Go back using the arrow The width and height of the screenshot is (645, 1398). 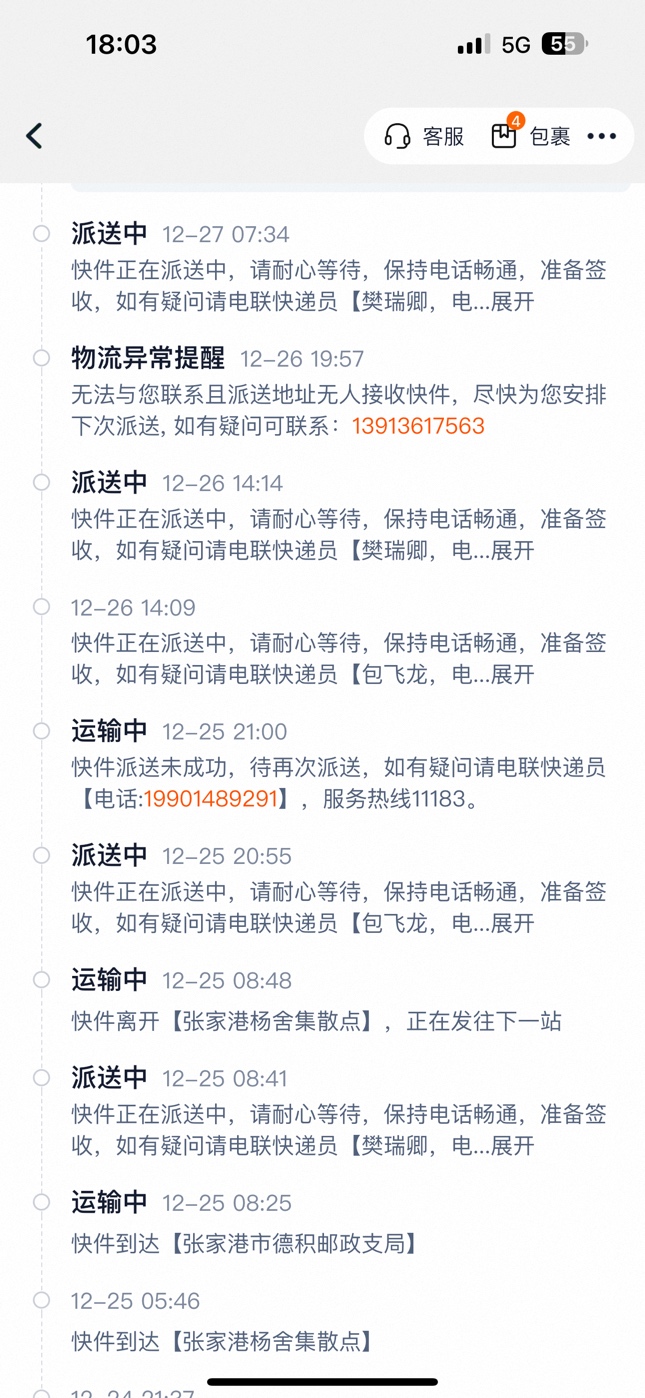click(35, 136)
